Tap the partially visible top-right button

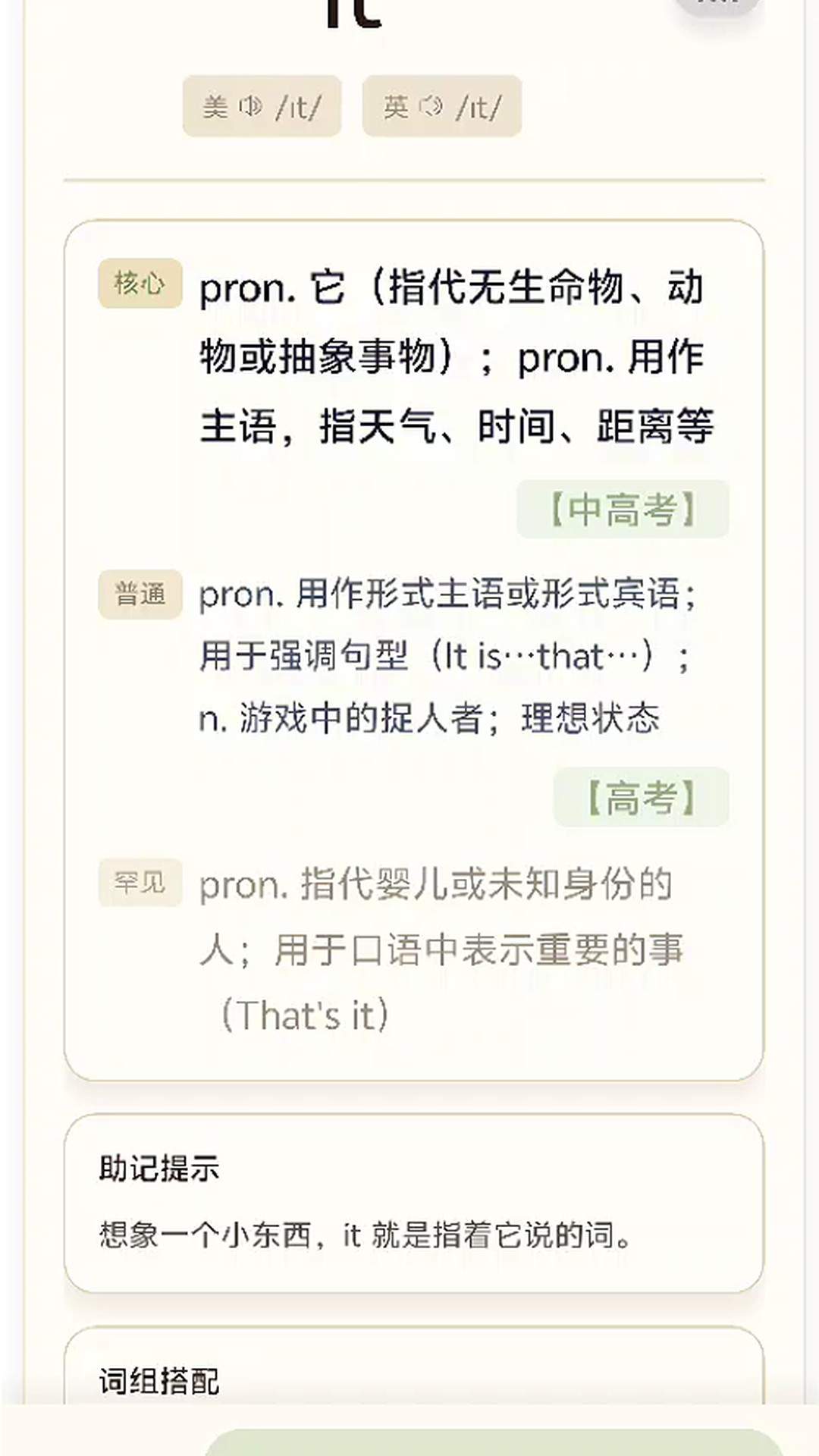pos(717,6)
